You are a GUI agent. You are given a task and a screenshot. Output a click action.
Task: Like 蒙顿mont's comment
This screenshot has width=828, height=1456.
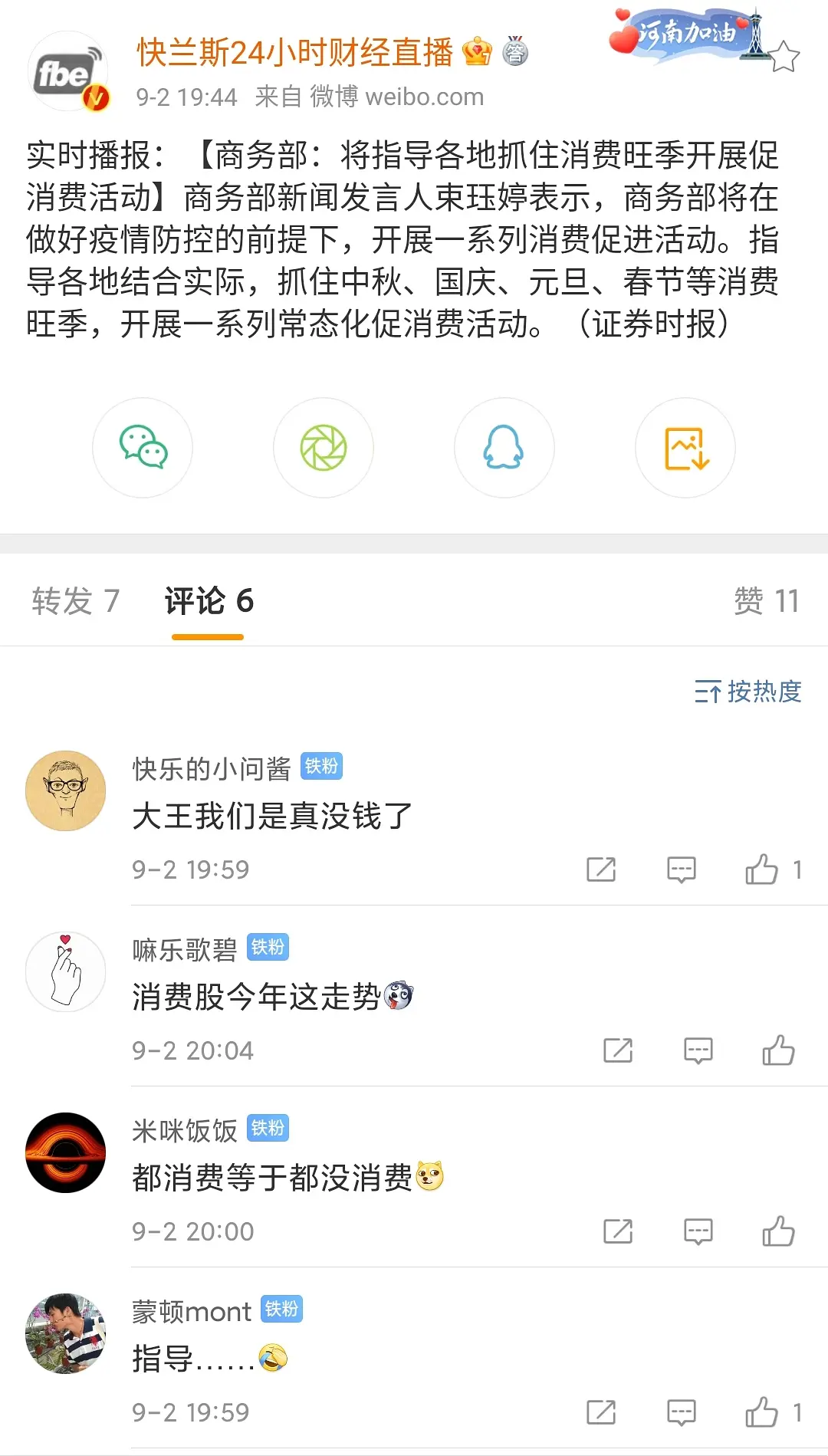[x=762, y=1412]
